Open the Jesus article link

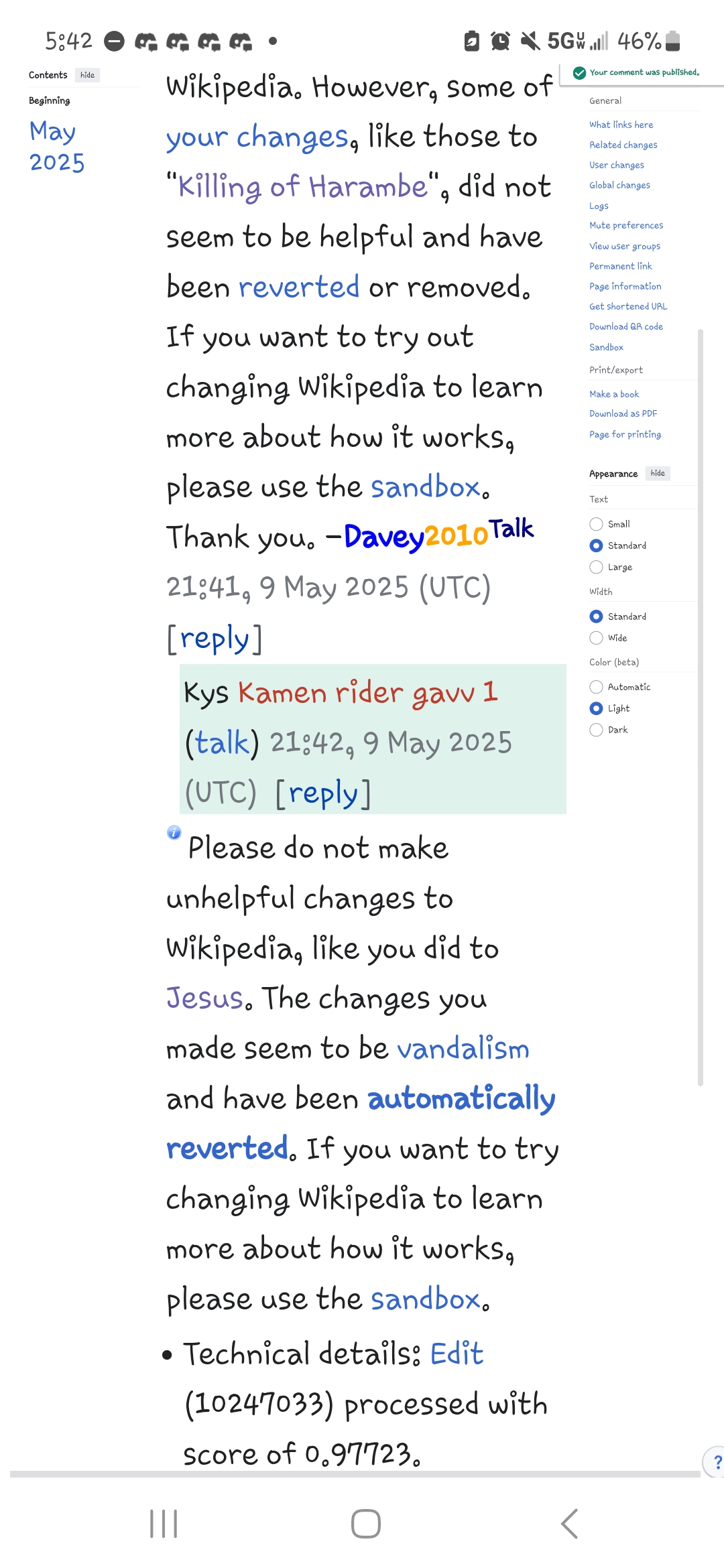tap(205, 998)
